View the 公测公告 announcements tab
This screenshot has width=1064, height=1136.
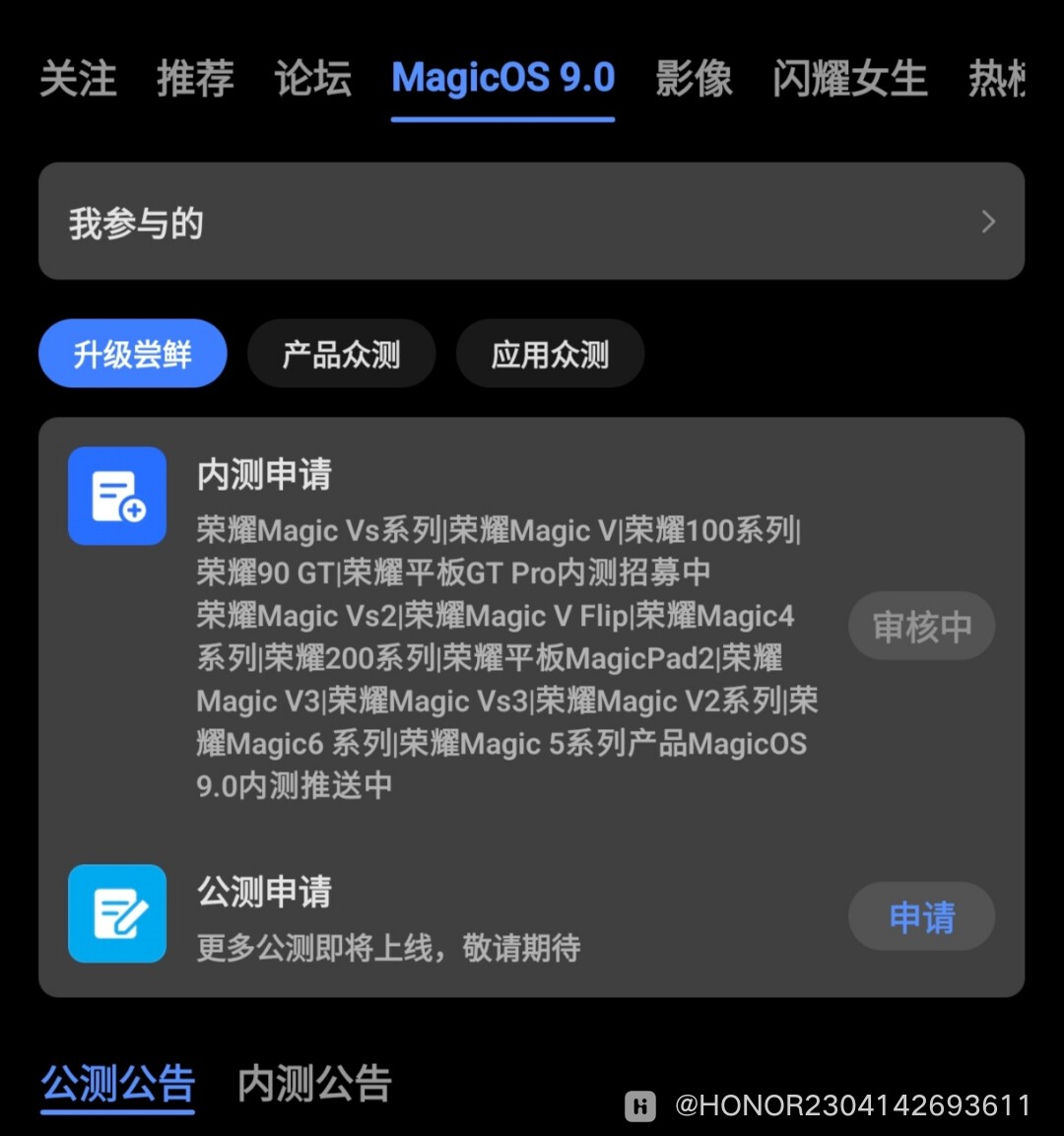coord(116,1083)
